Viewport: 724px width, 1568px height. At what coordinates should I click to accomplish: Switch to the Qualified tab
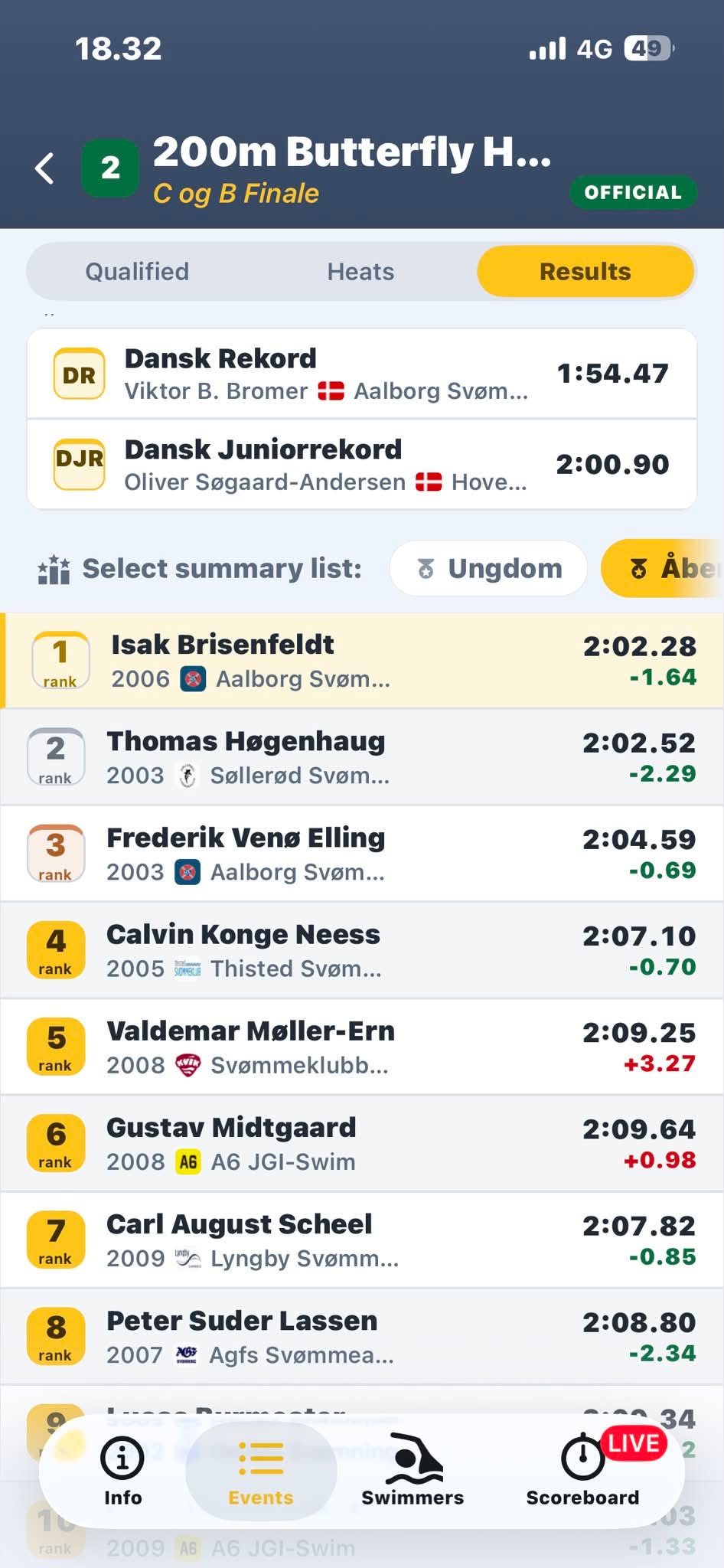[137, 272]
